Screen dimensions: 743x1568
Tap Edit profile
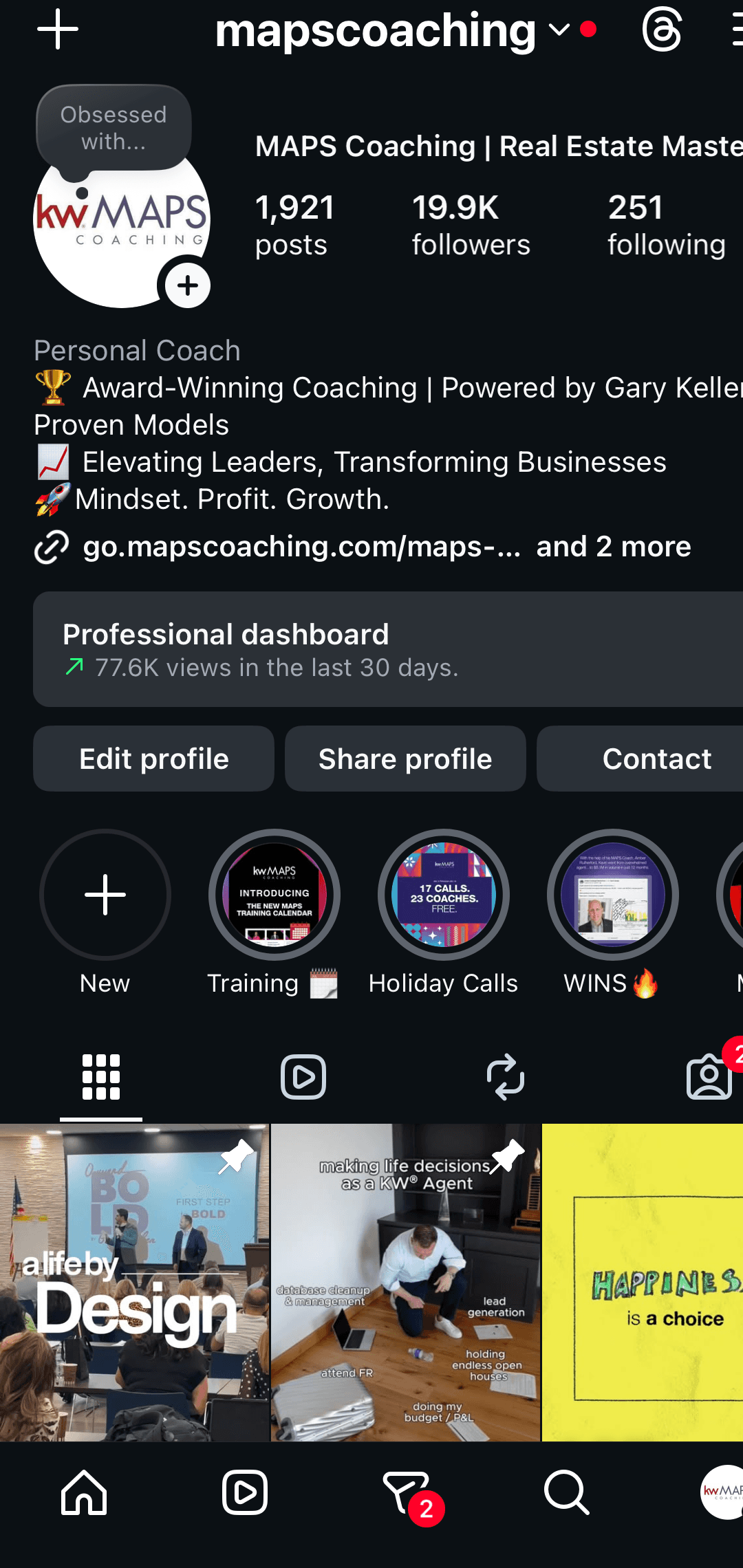[x=153, y=759]
